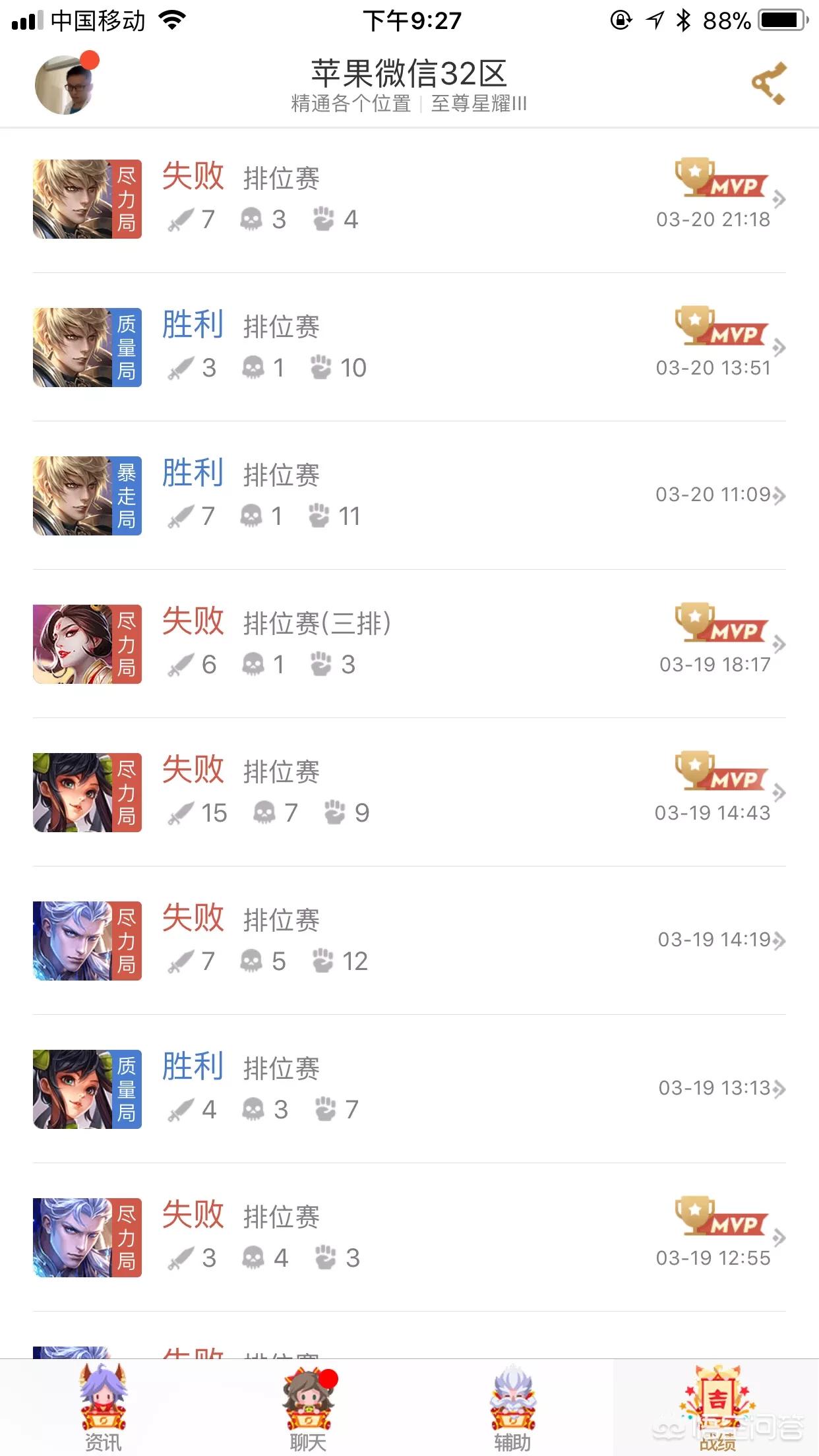Open the profile avatar at top left
The height and width of the screenshot is (1456, 819).
click(x=65, y=85)
